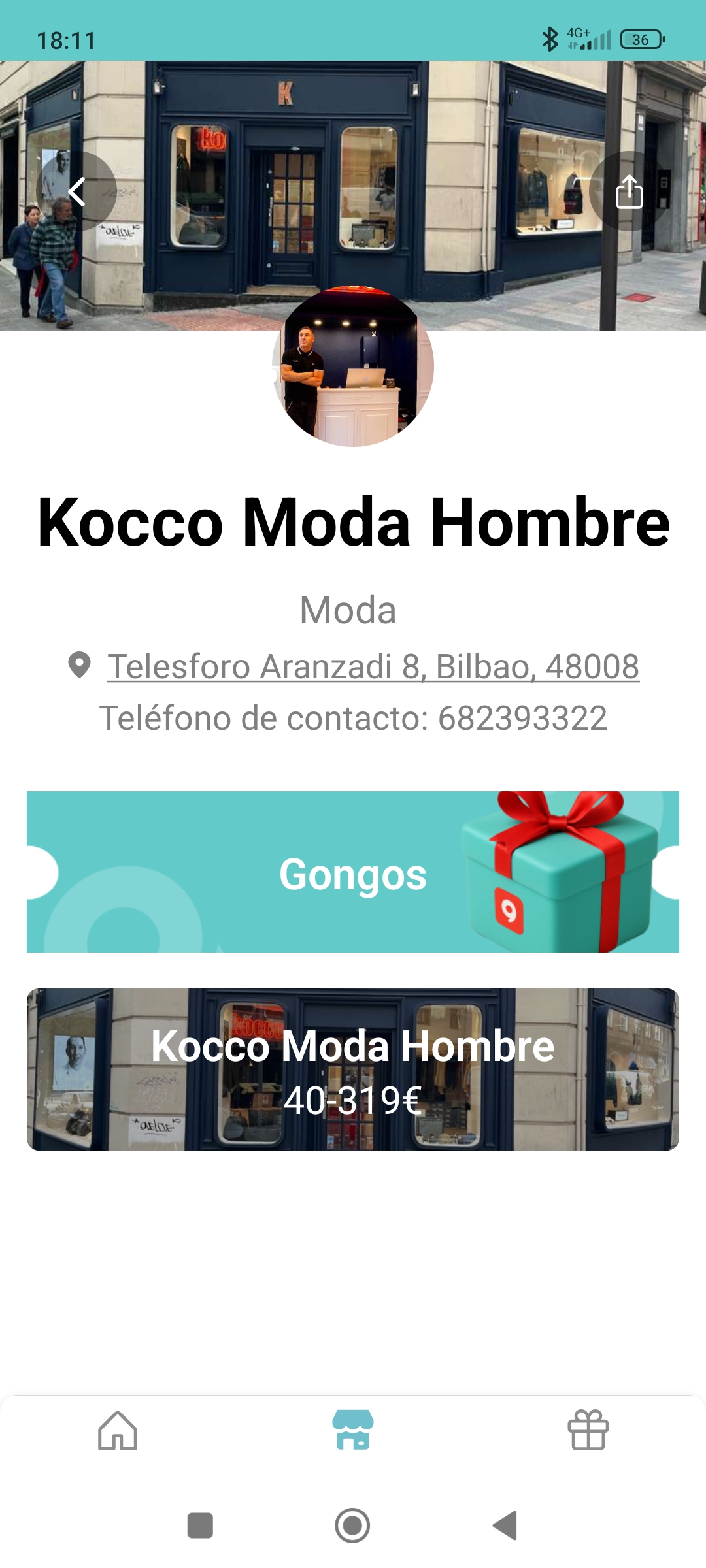Switch to the home tab
The width and height of the screenshot is (706, 1568).
point(118,1431)
